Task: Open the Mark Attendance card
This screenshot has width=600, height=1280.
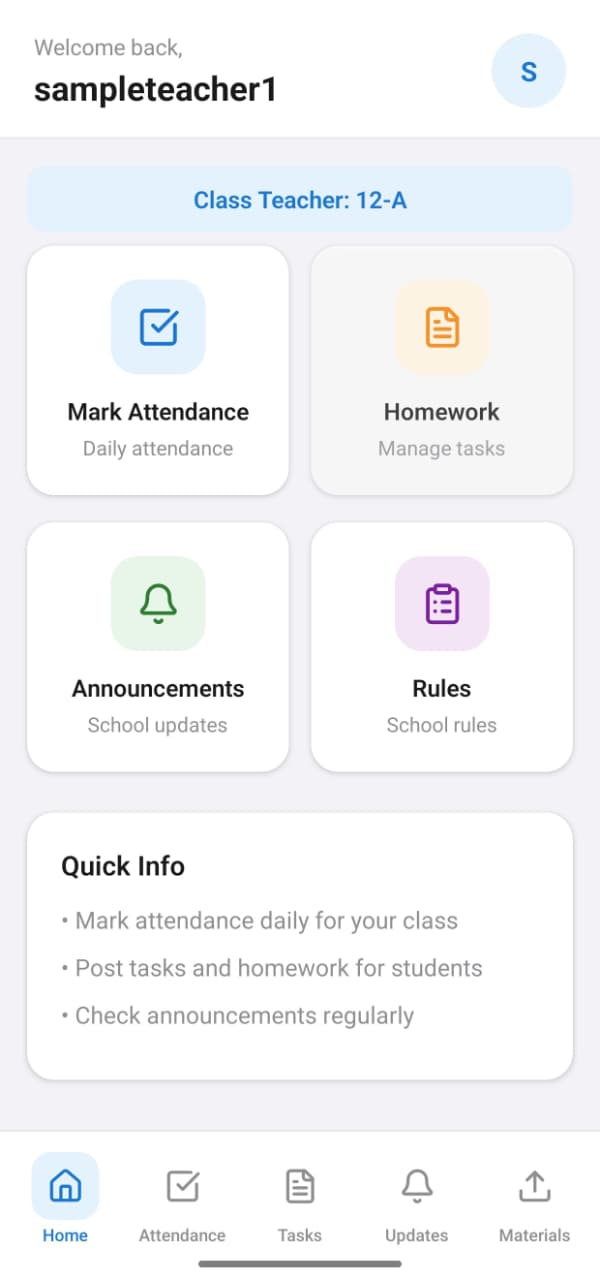Action: coord(158,370)
